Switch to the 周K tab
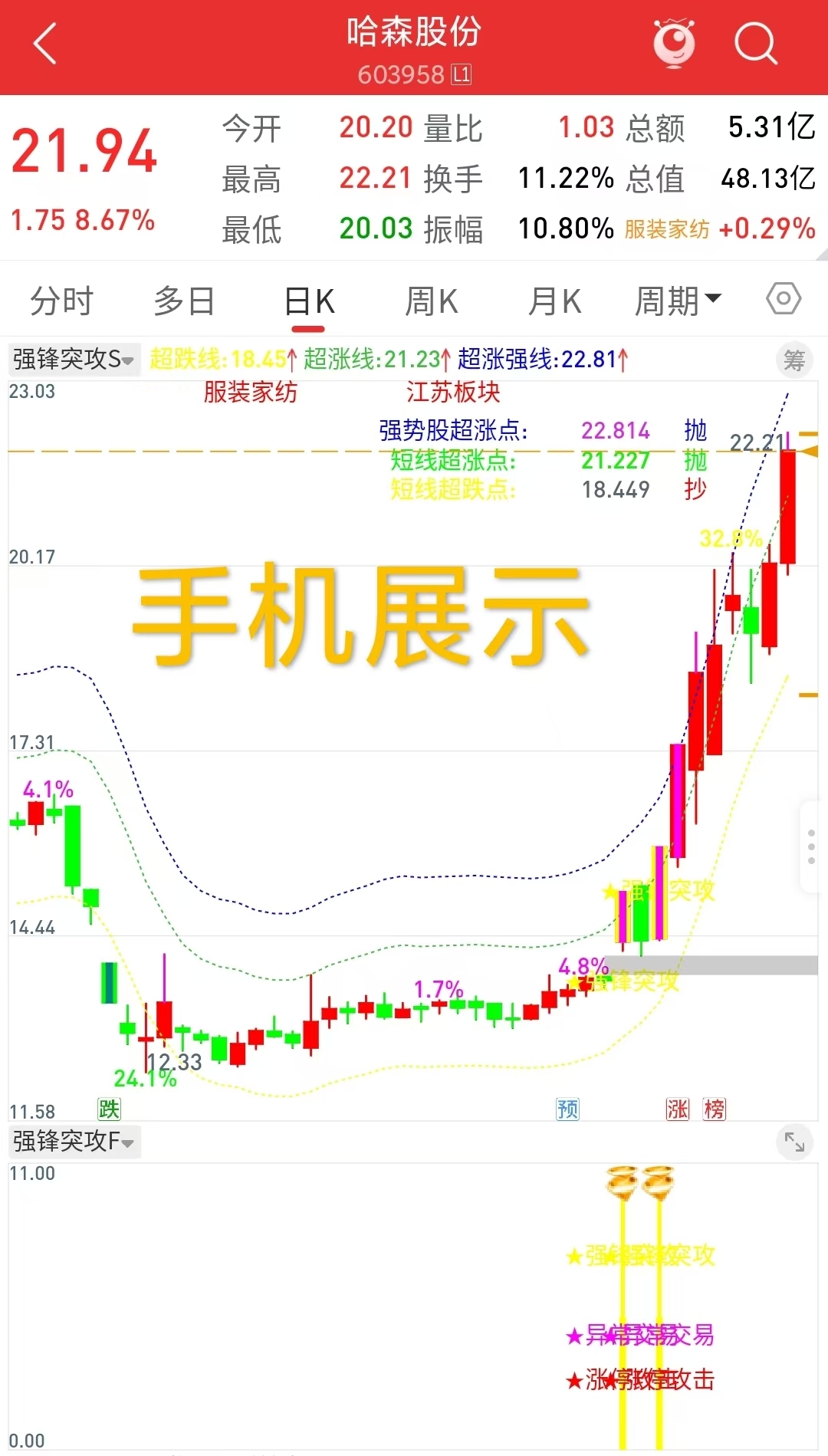Screen dimensions: 828x1456 click(x=432, y=301)
